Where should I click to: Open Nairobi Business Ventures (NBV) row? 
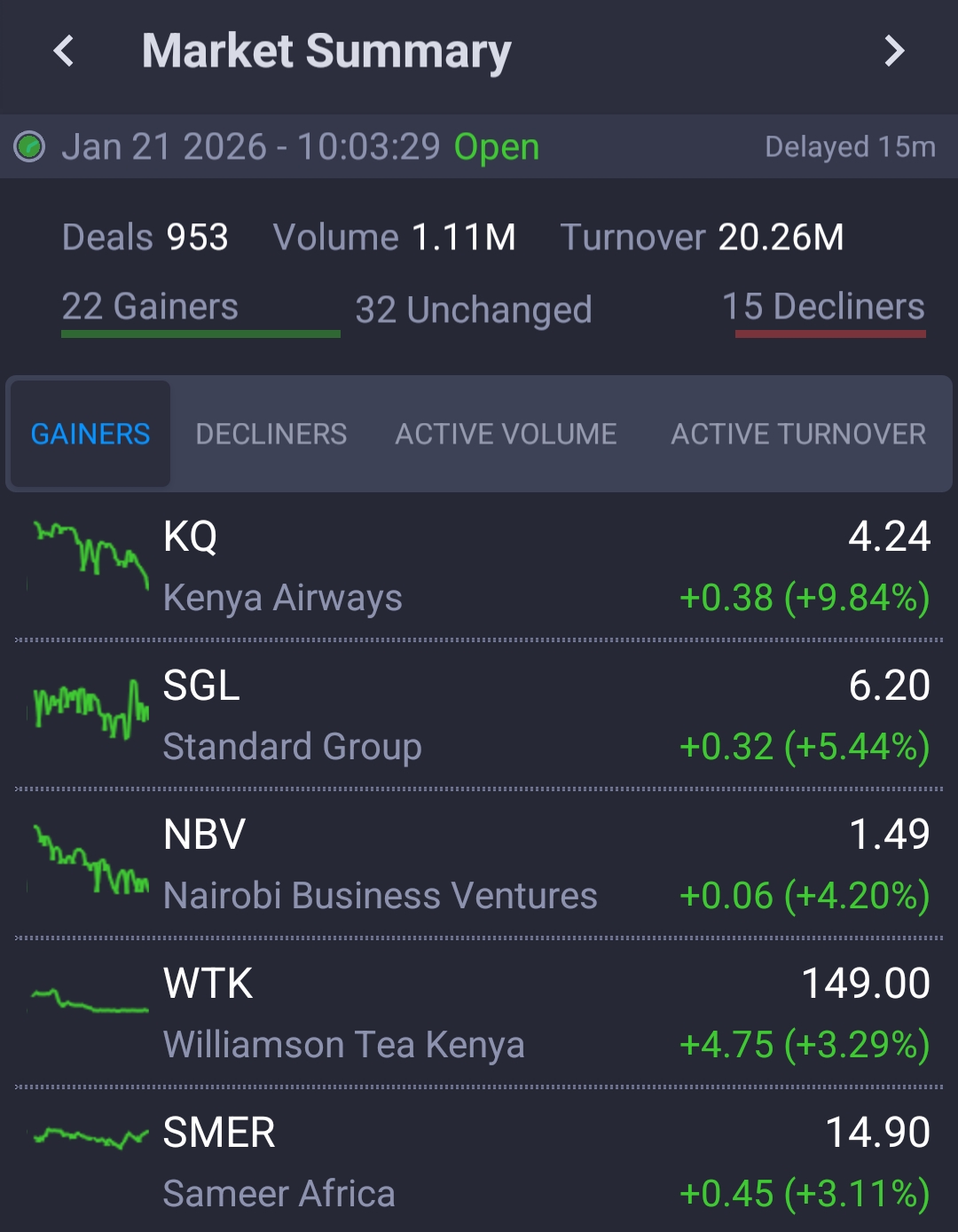(479, 864)
